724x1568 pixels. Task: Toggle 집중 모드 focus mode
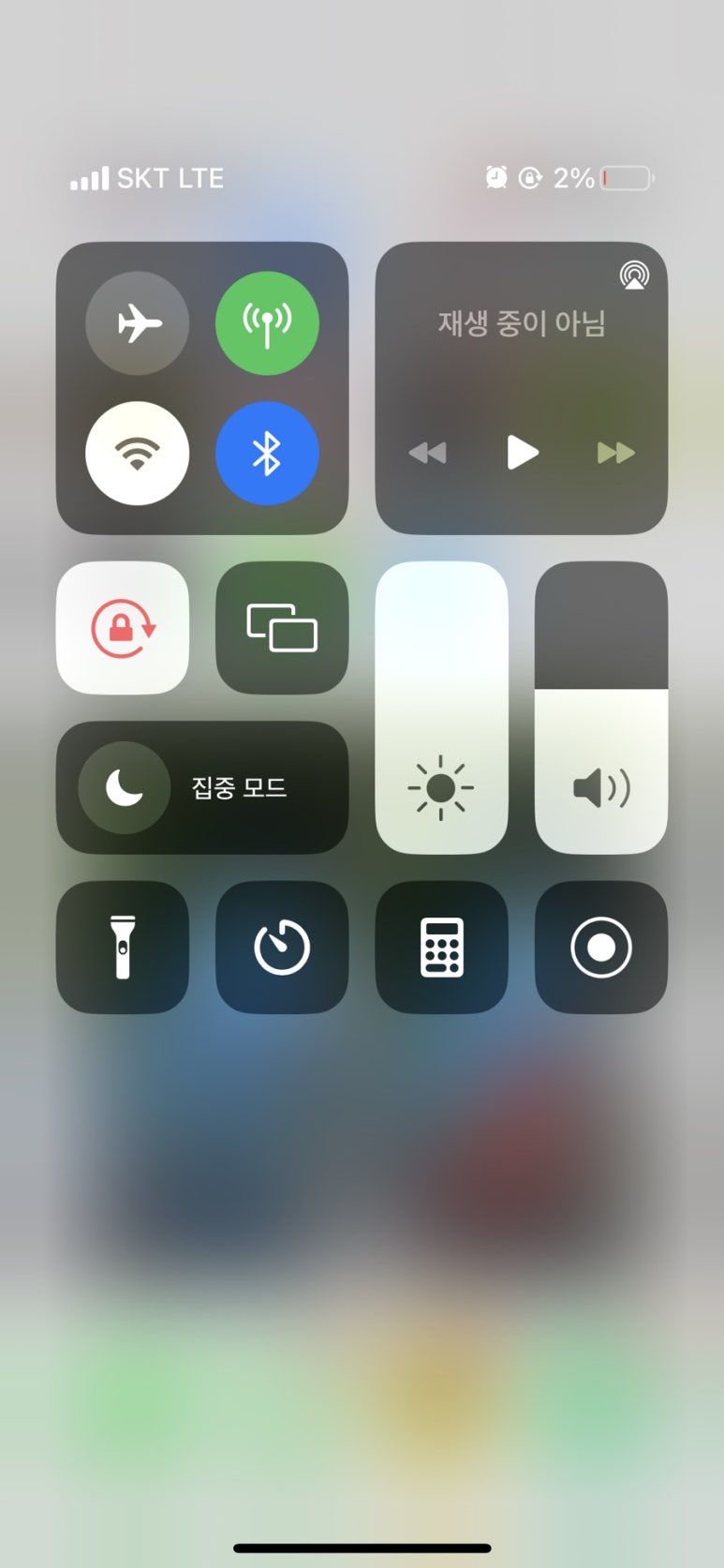(x=202, y=787)
